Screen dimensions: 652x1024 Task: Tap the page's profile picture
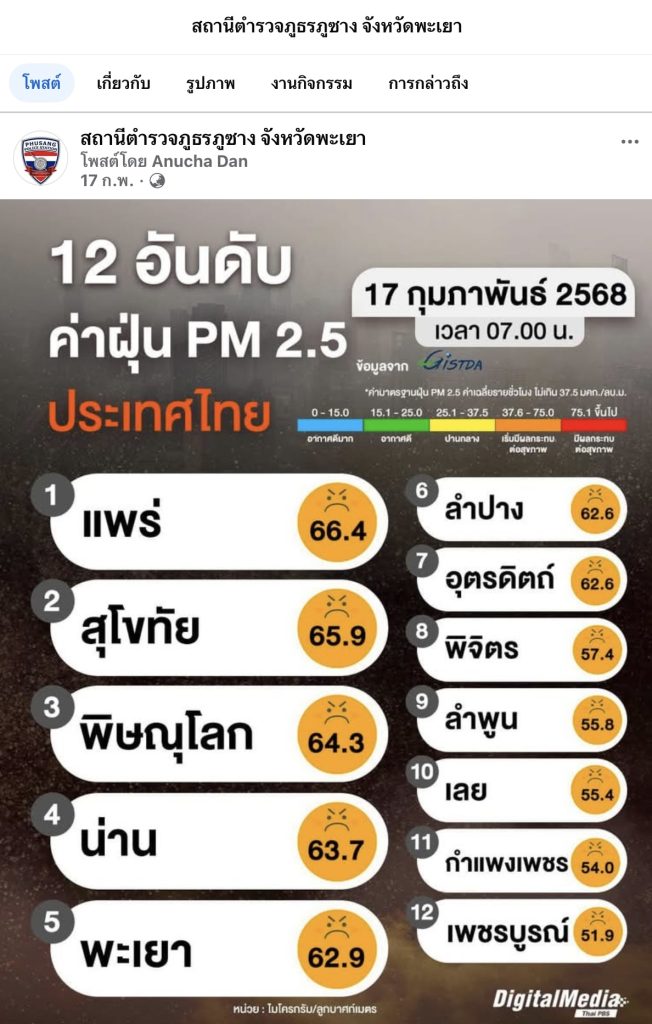[x=40, y=159]
